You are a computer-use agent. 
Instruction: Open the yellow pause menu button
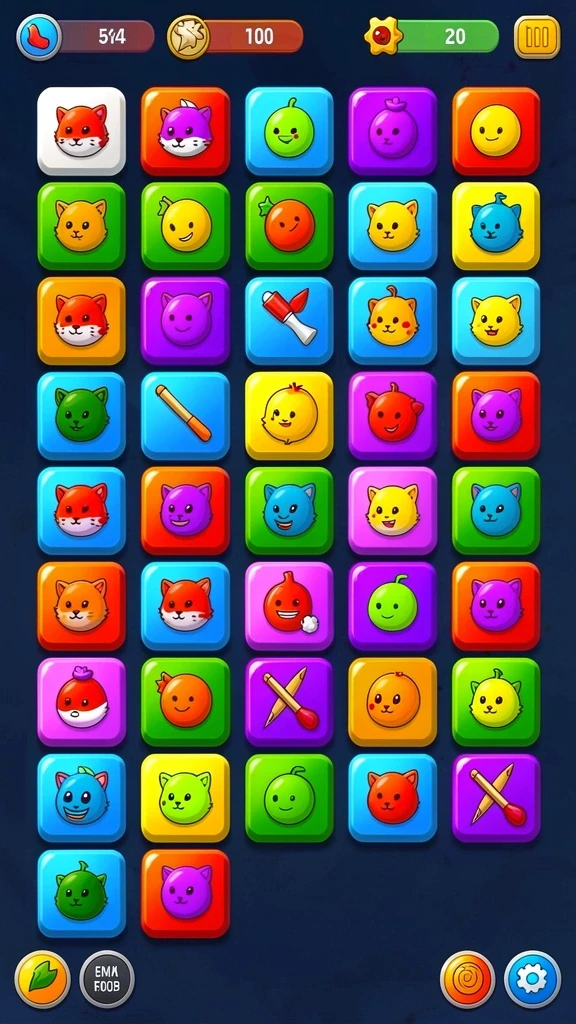(x=537, y=37)
